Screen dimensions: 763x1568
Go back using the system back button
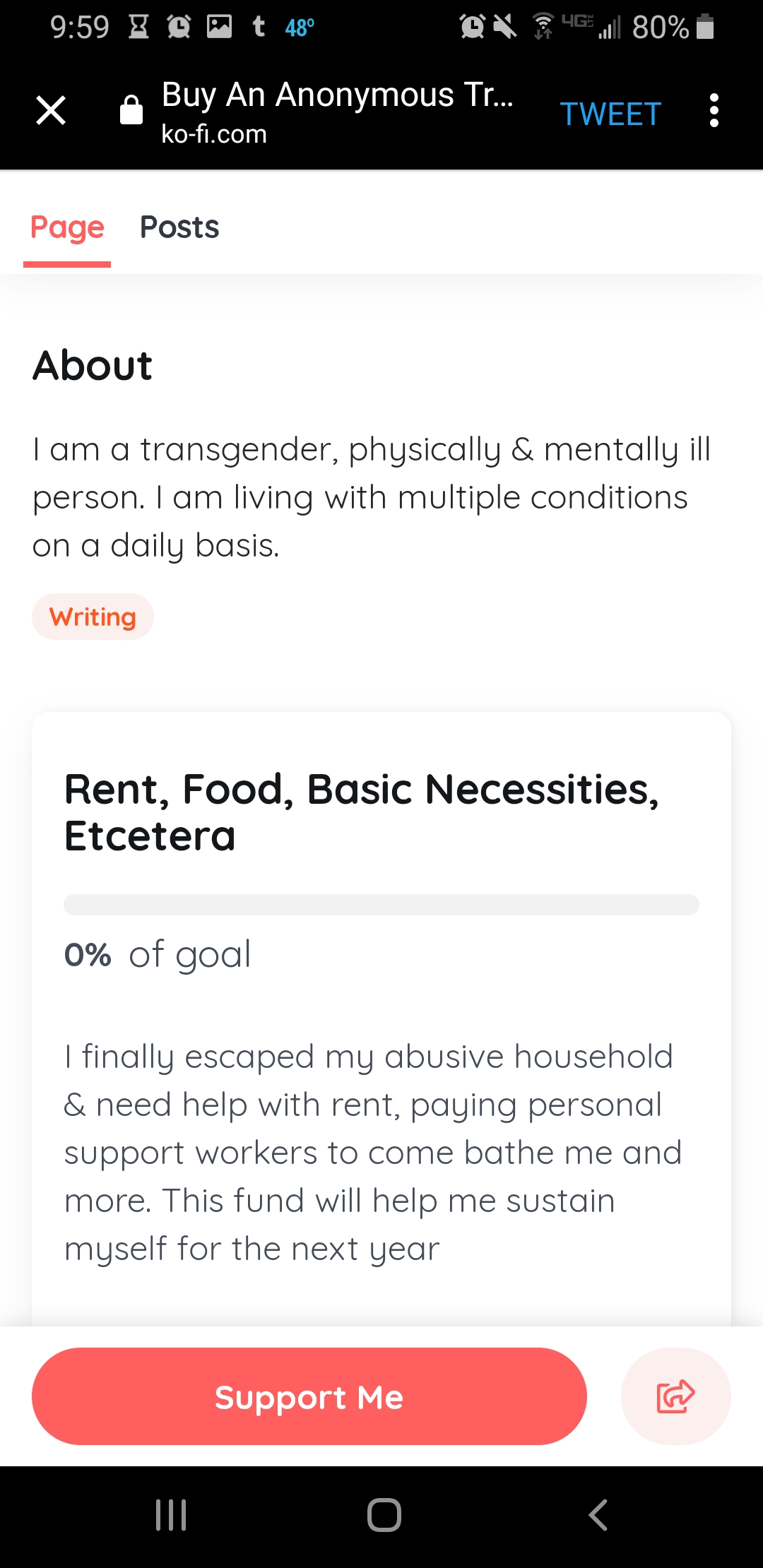(x=598, y=1515)
